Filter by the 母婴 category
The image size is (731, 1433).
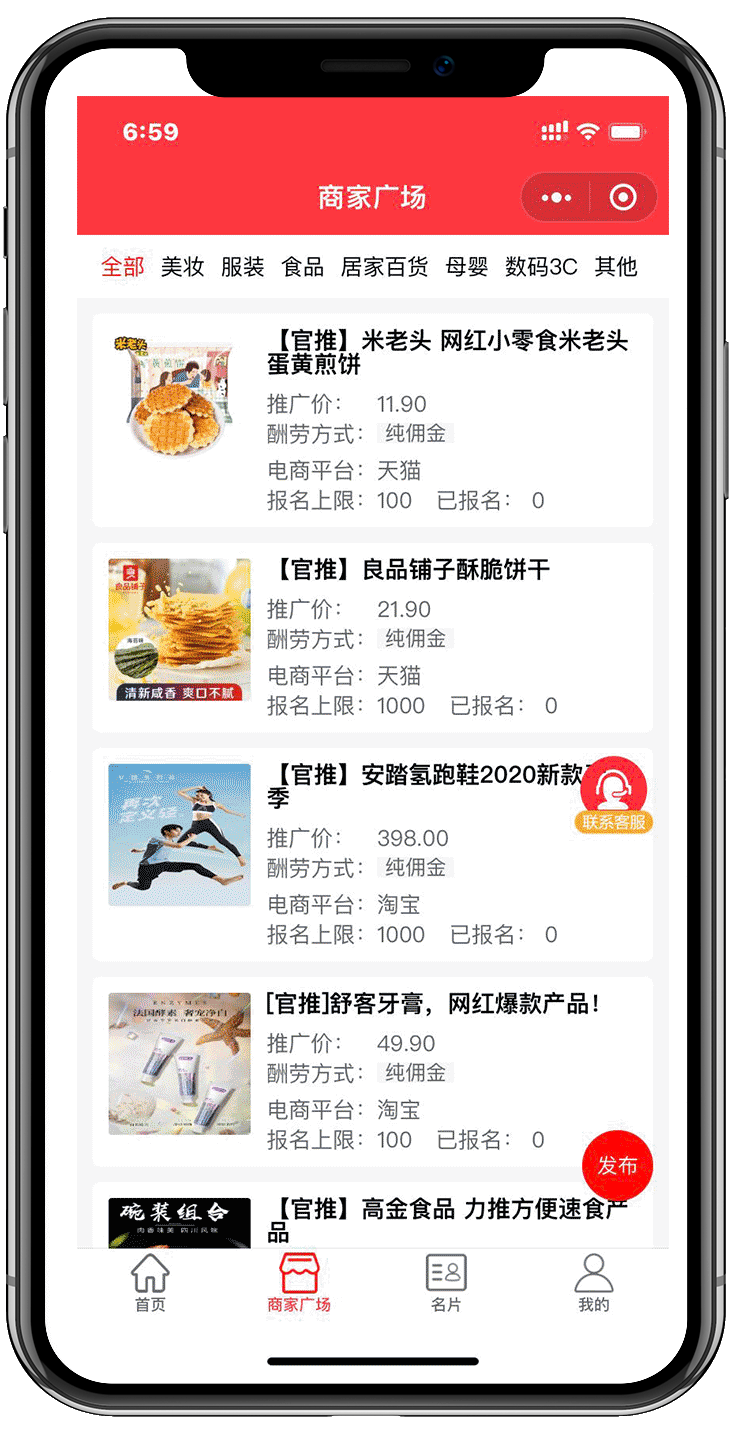[467, 267]
